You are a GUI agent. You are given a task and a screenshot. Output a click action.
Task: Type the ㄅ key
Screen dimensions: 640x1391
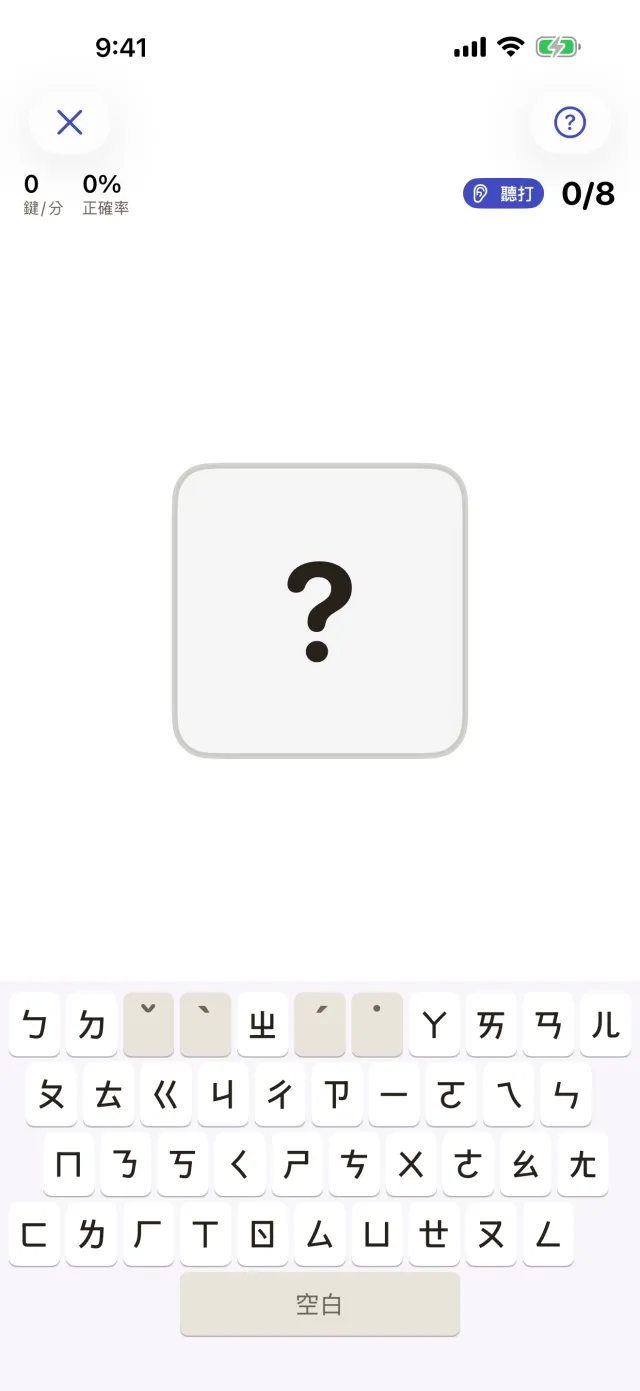coord(34,1025)
